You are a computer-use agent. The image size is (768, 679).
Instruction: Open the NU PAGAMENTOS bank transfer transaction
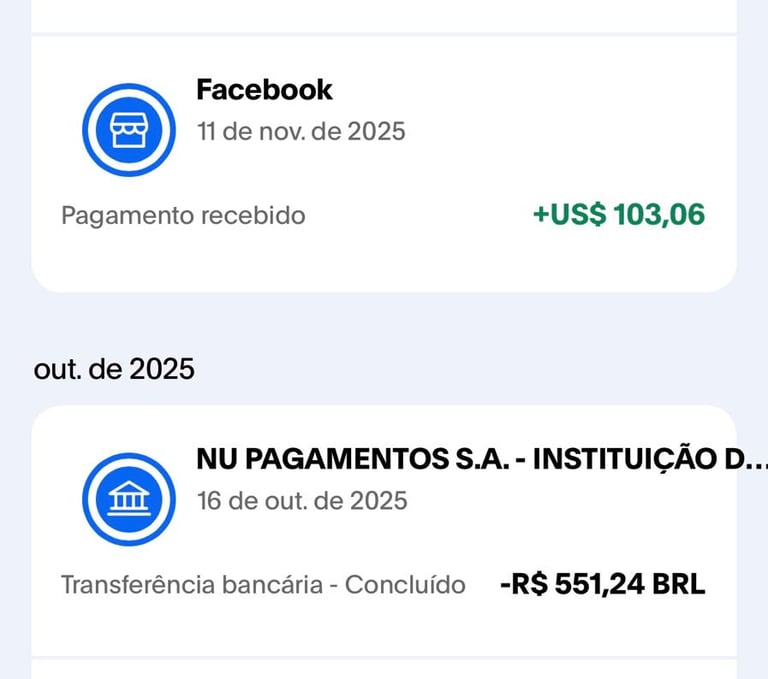[383, 530]
